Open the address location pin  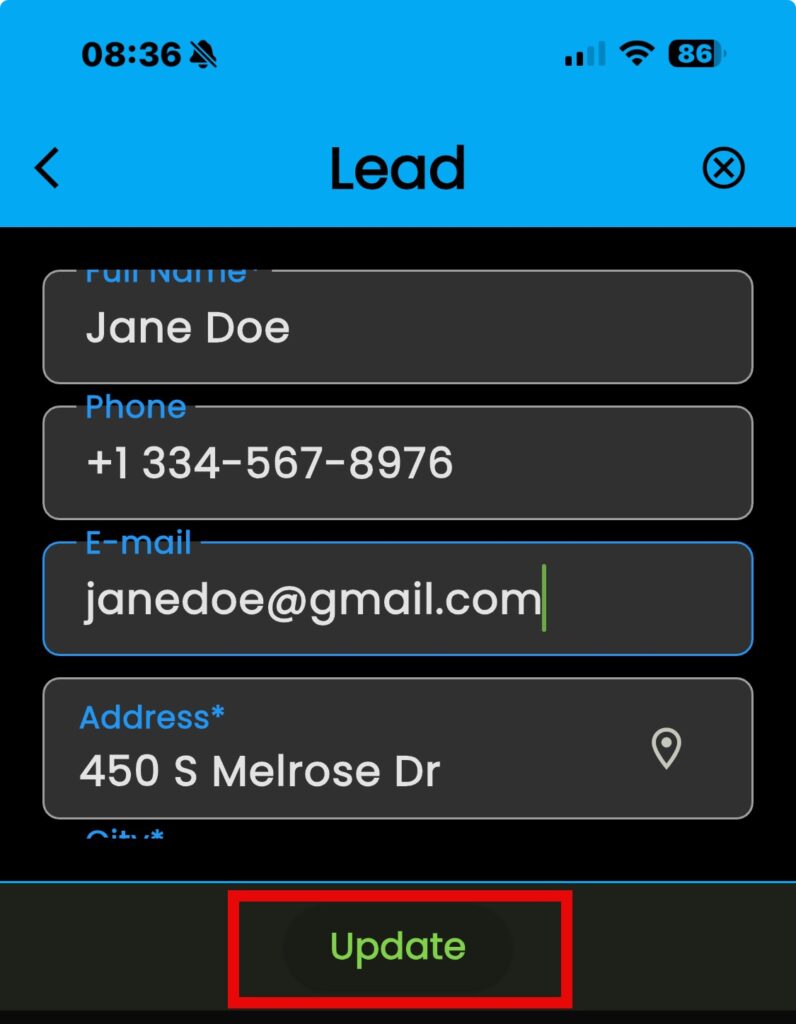666,748
